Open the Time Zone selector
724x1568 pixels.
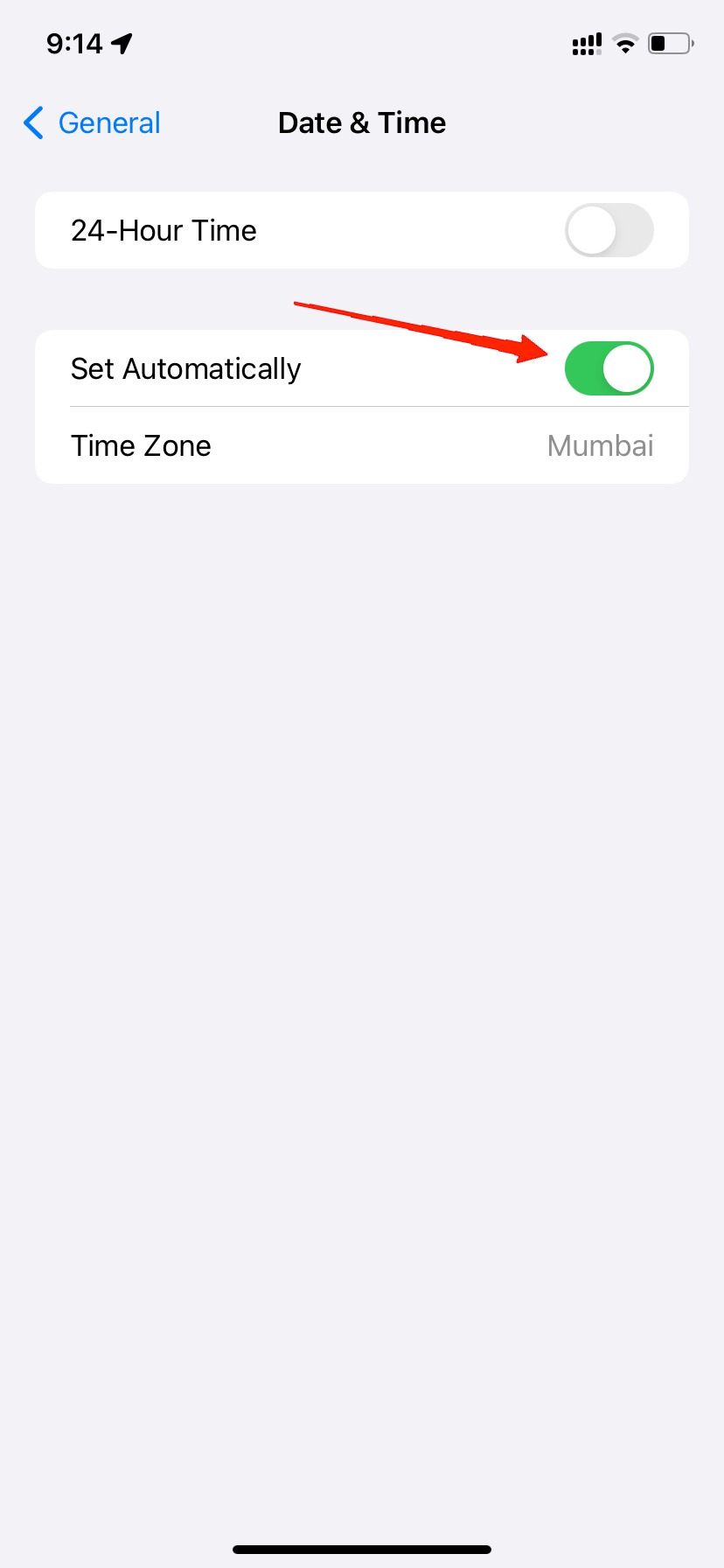(x=362, y=445)
